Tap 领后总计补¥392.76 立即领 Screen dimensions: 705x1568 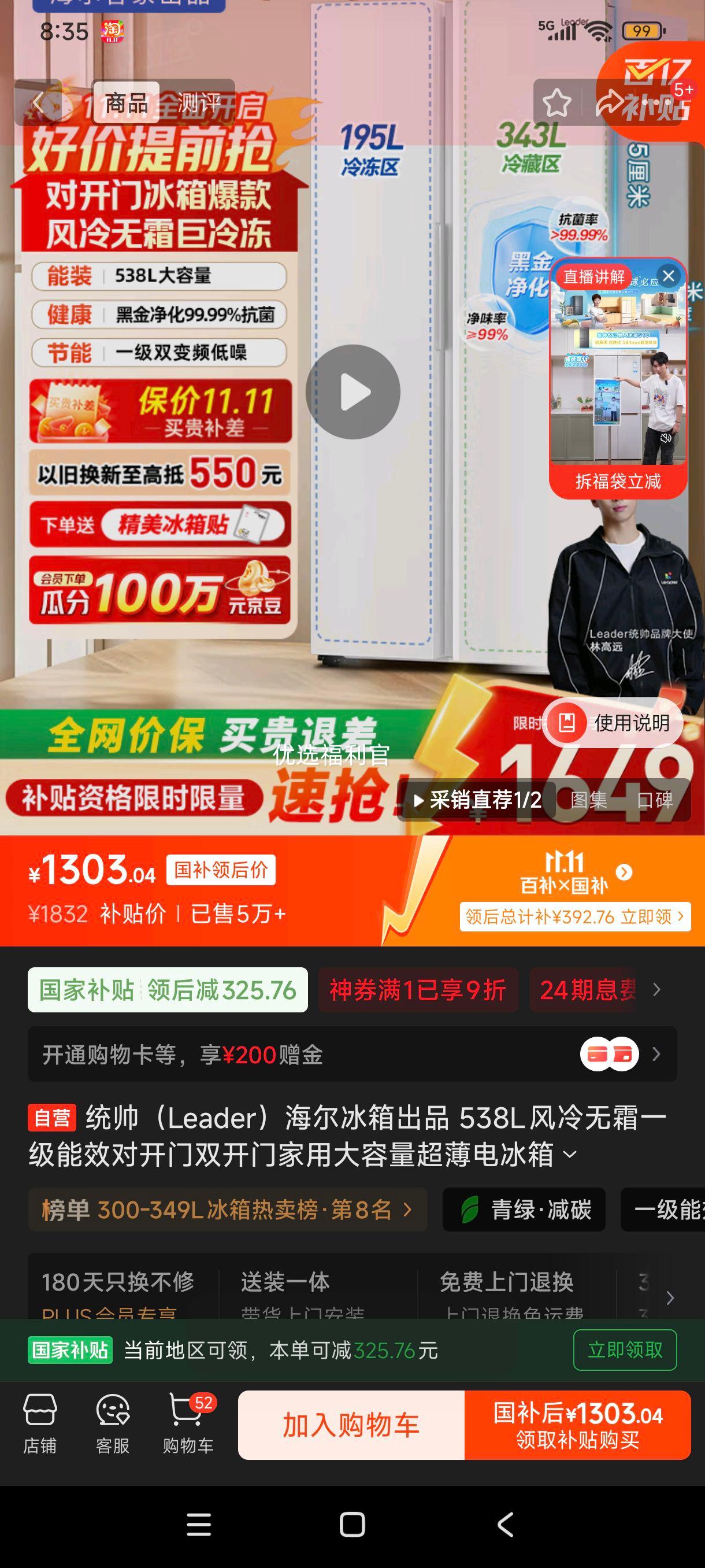coord(575,916)
